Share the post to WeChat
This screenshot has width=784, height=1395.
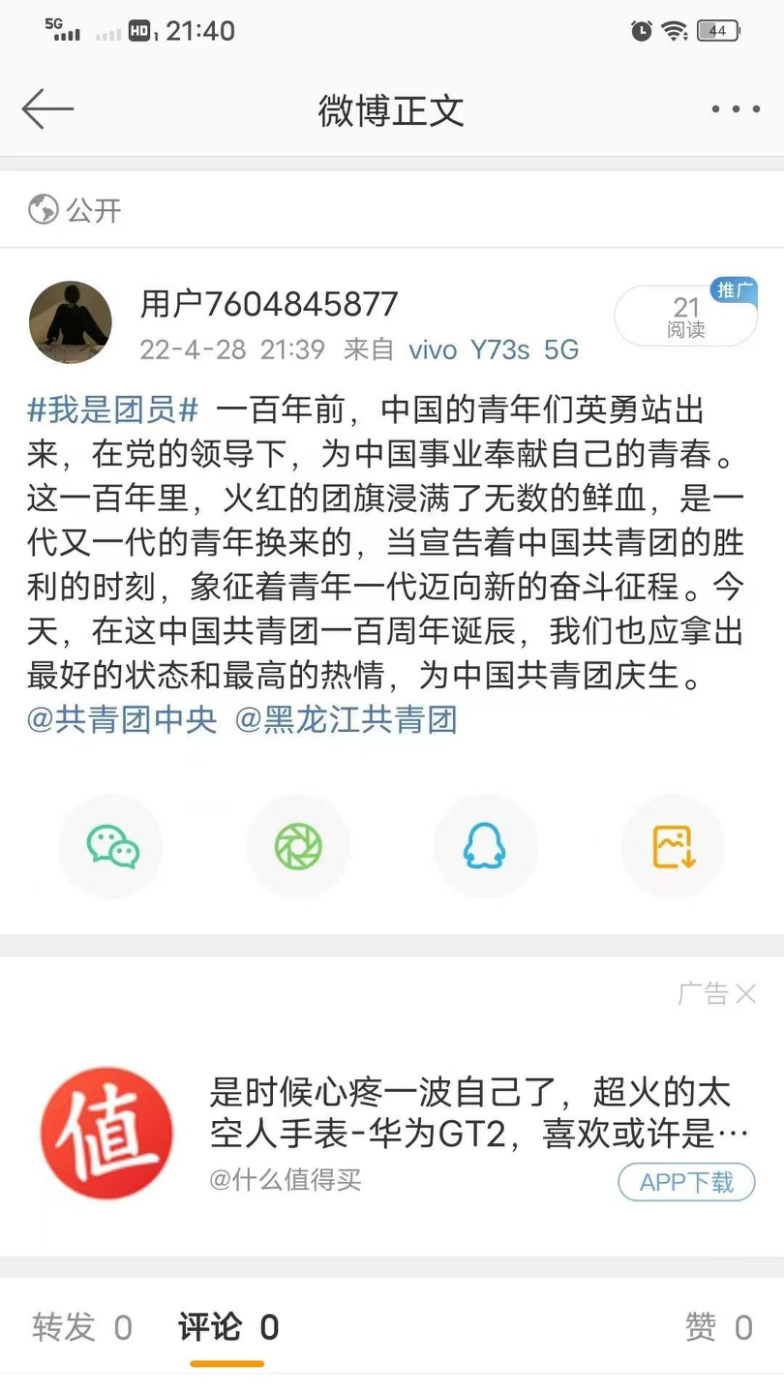tap(112, 847)
